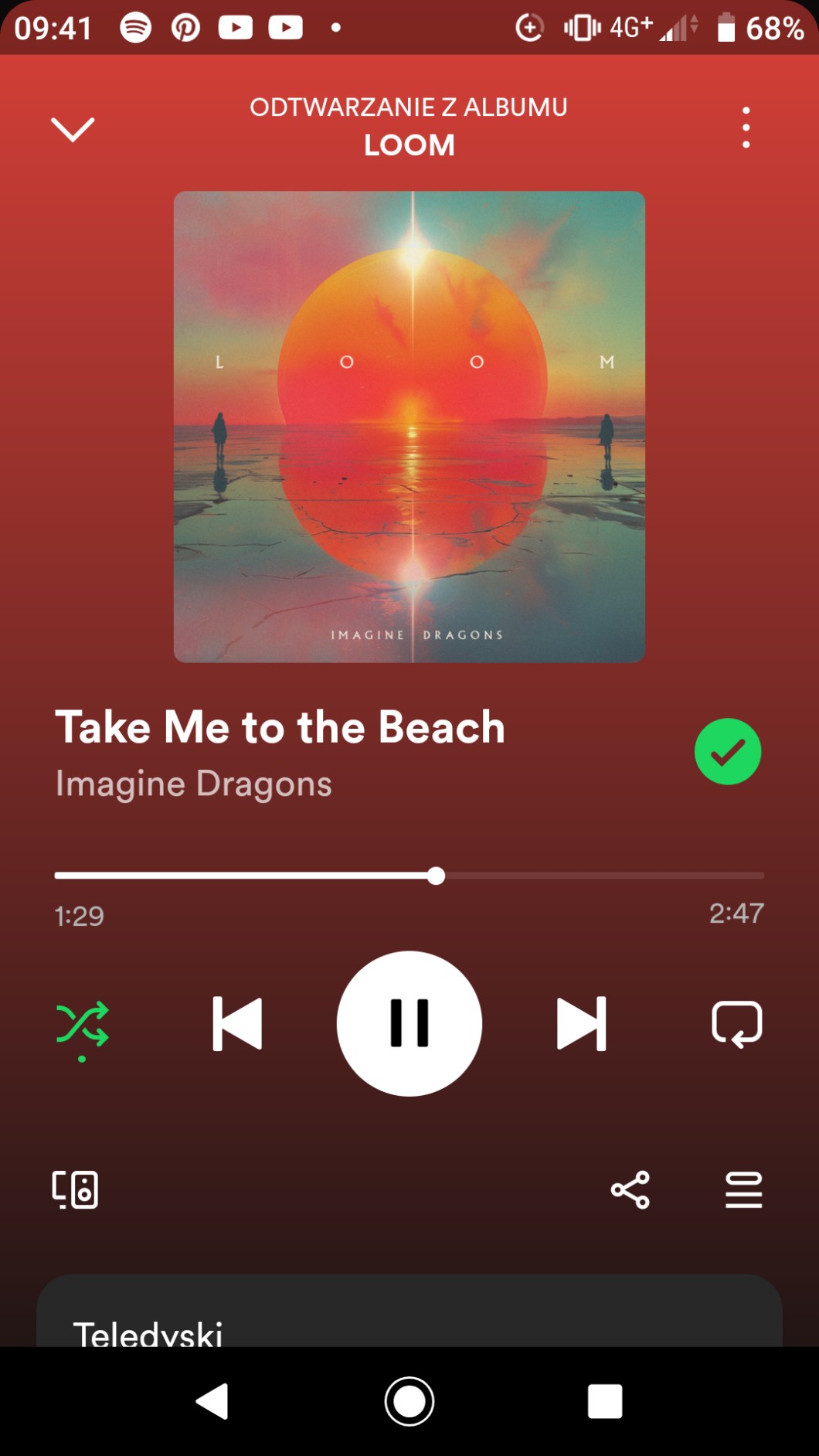
Task: Open the Teledyski card
Action: (x=409, y=1322)
